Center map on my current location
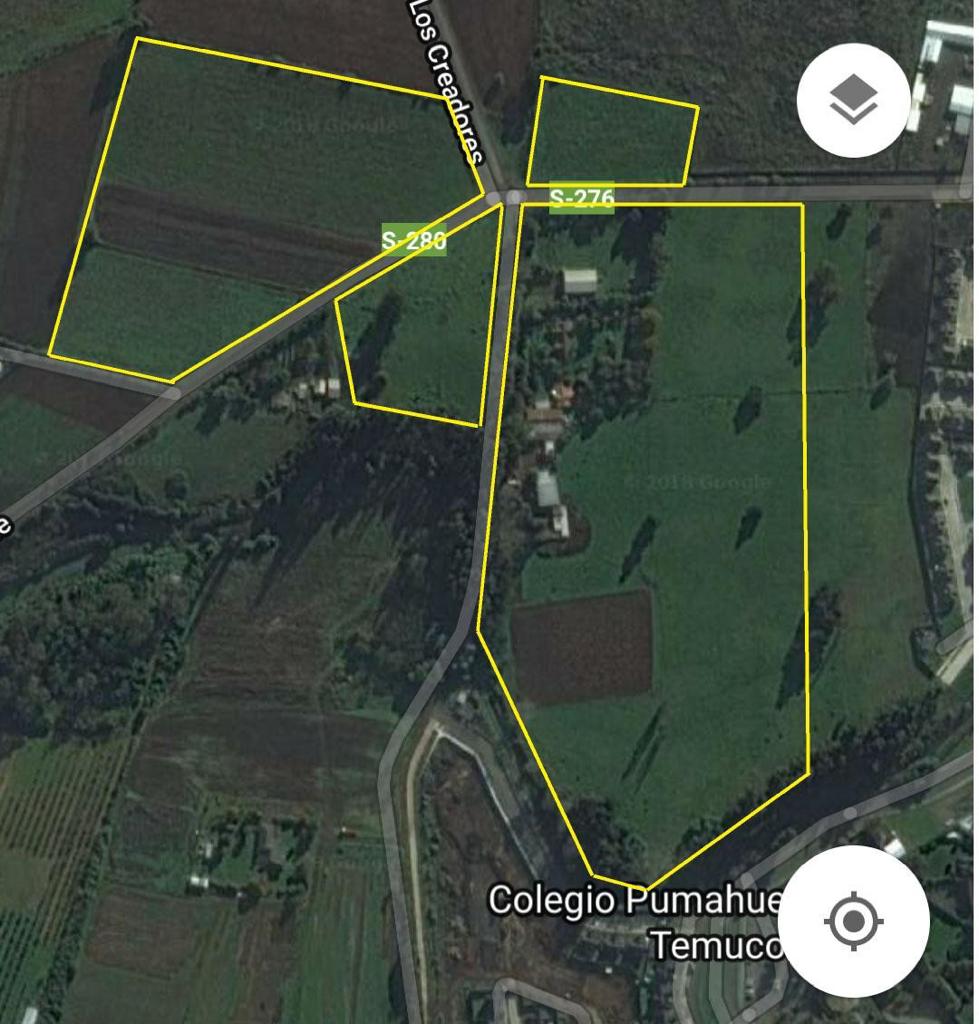The height and width of the screenshot is (1024, 979). click(x=853, y=920)
